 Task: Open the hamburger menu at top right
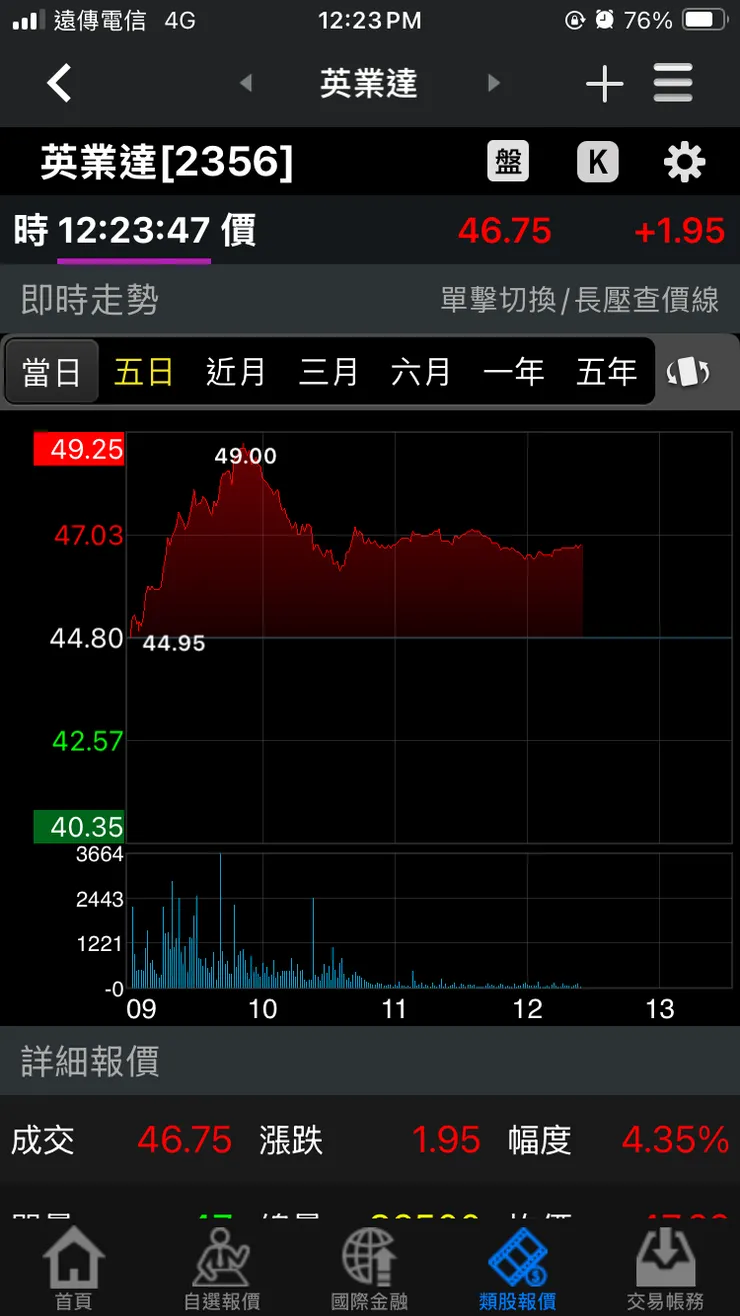point(673,83)
